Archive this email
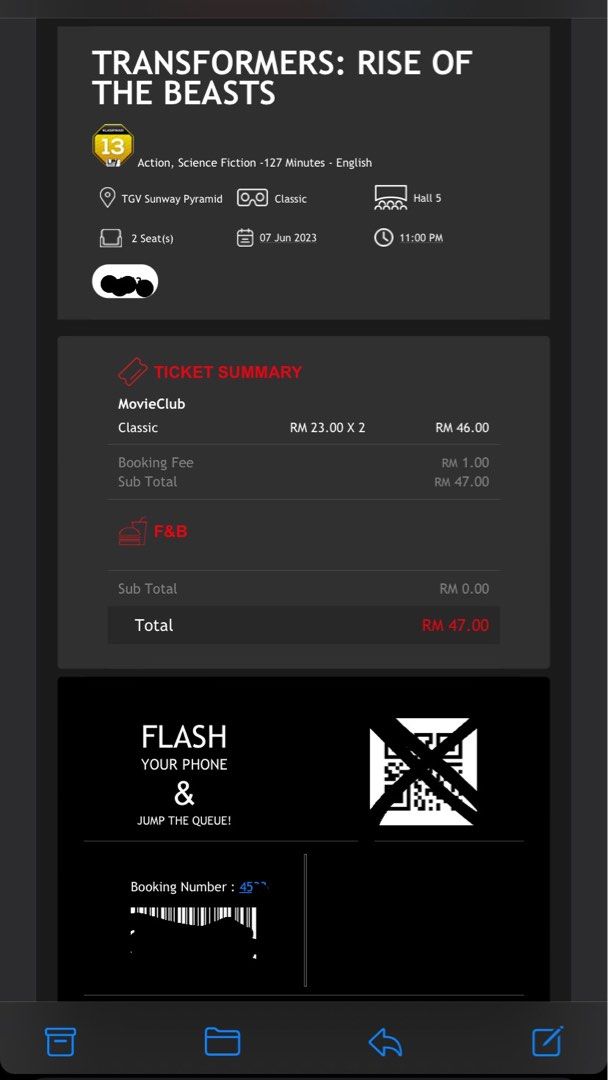The height and width of the screenshot is (1080, 608). pos(60,1041)
